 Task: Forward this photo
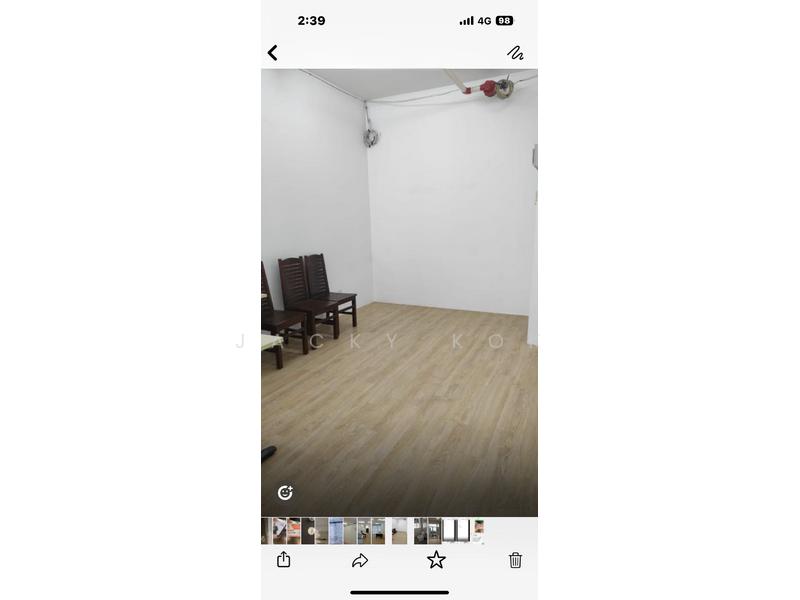pyautogui.click(x=360, y=561)
